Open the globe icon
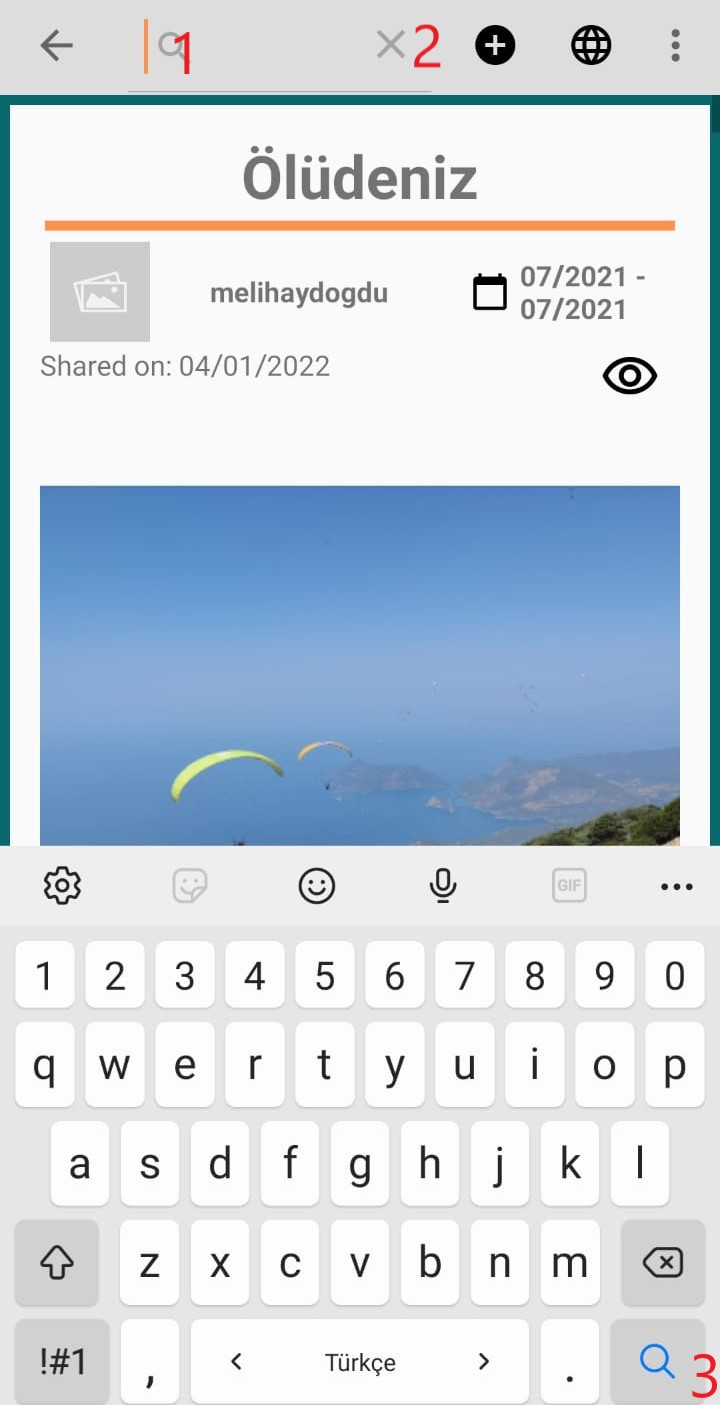 pos(591,46)
